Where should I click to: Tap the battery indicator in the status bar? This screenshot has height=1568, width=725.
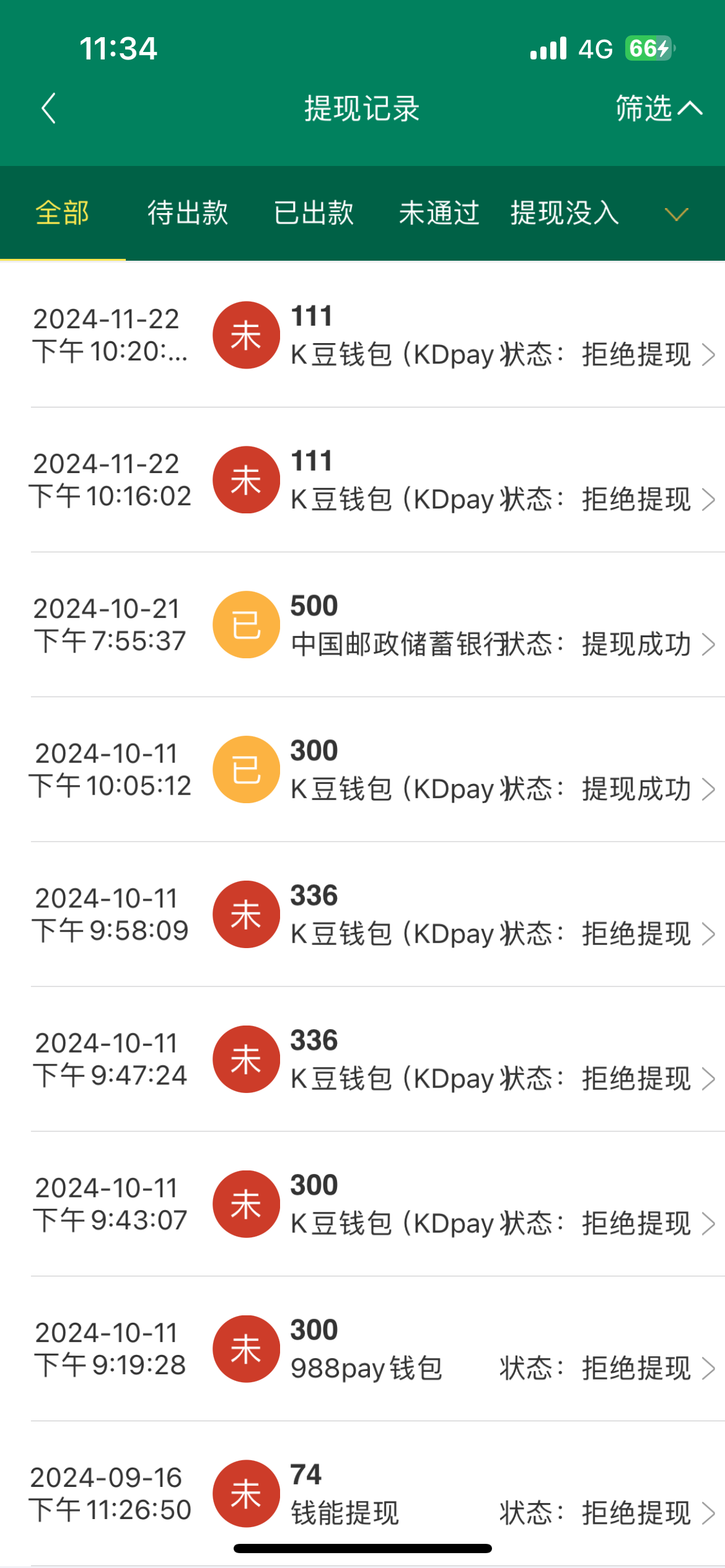(x=648, y=47)
